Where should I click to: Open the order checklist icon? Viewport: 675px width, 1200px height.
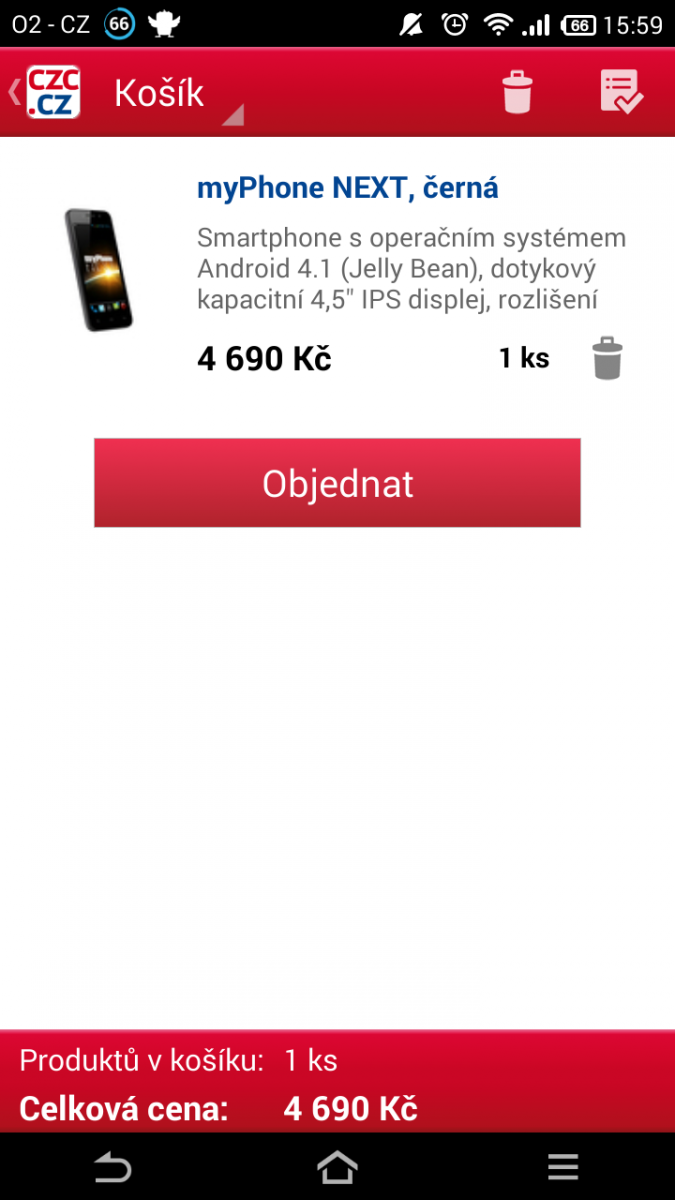621,93
